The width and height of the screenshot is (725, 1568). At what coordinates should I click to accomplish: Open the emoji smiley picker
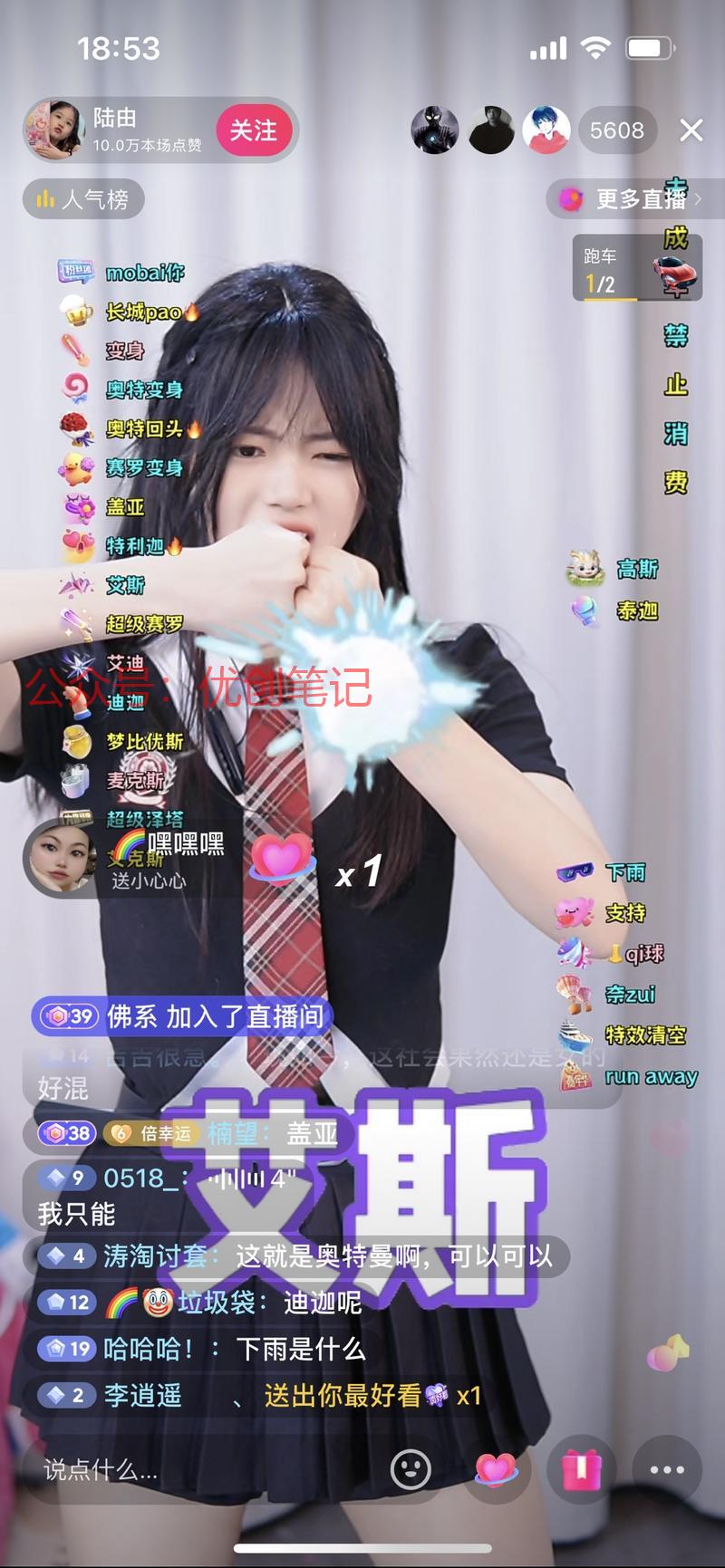[x=411, y=1469]
